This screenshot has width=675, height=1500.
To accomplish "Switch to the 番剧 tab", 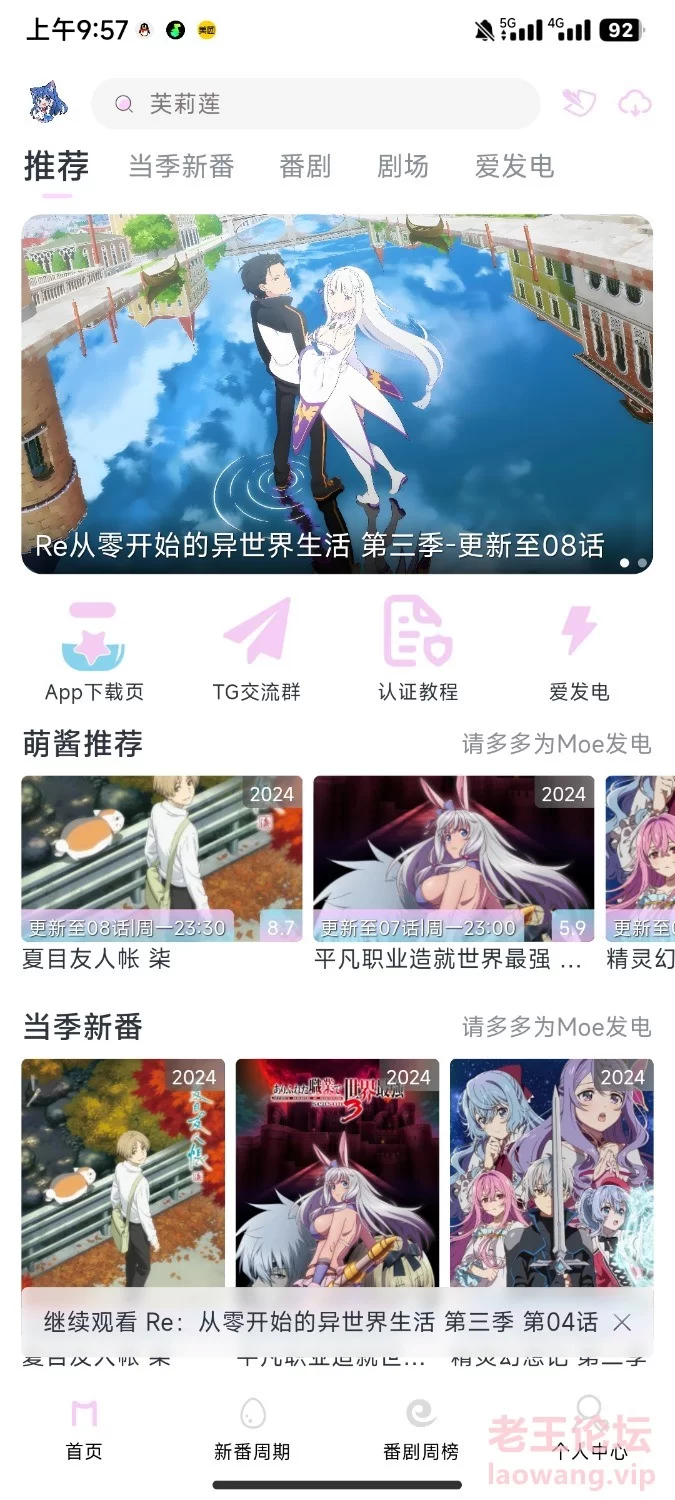I will tap(305, 166).
